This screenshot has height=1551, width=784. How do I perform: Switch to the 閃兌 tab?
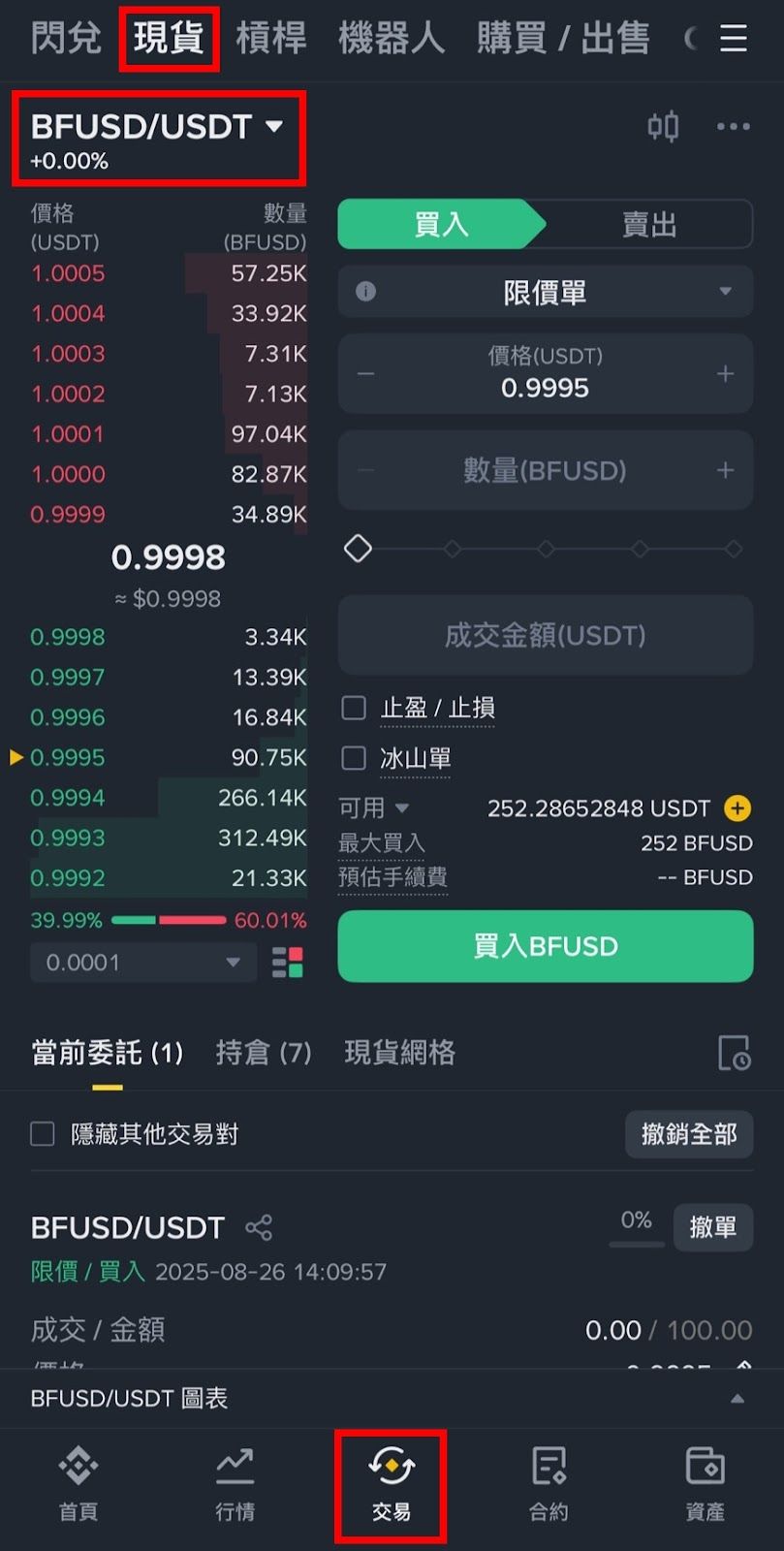[66, 39]
